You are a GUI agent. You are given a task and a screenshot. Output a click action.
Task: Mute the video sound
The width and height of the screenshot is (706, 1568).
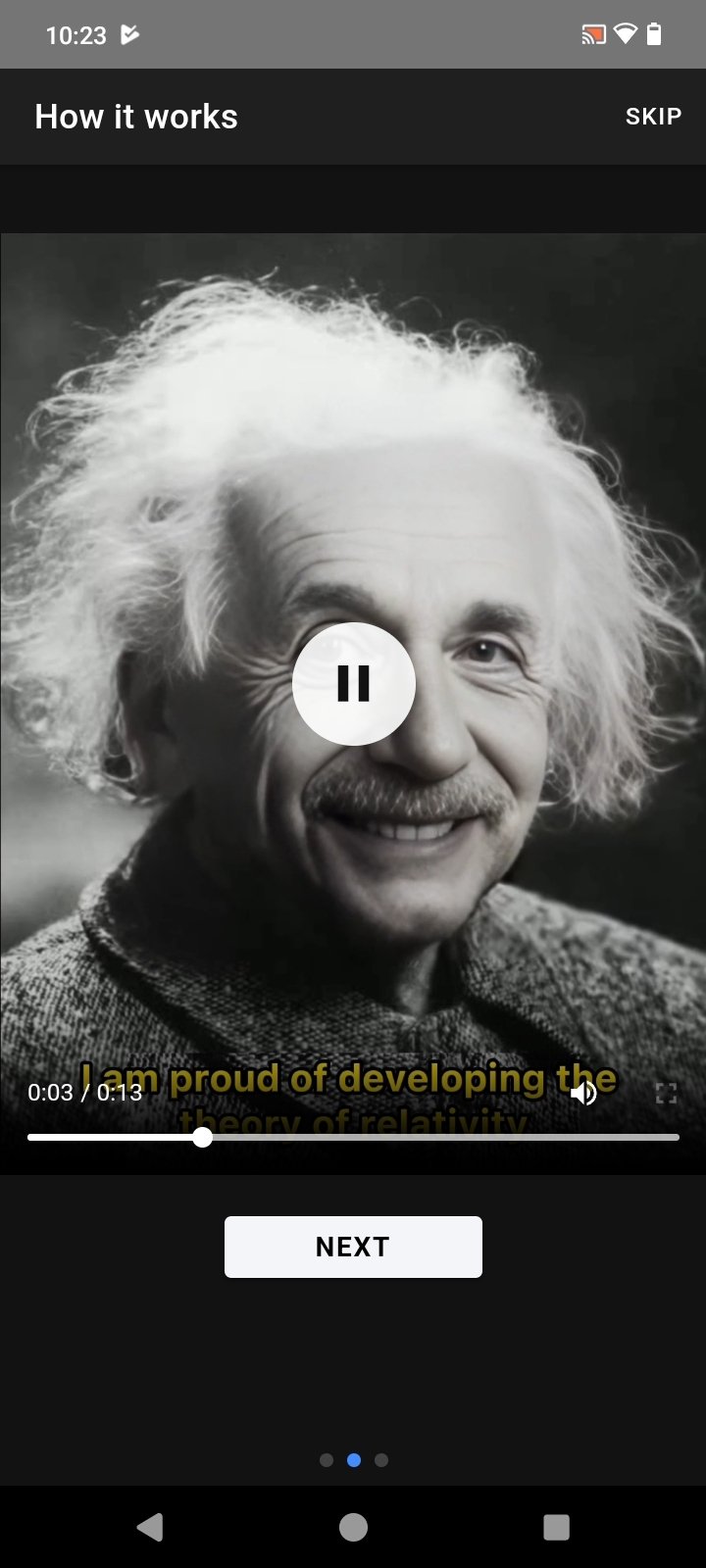(583, 1093)
